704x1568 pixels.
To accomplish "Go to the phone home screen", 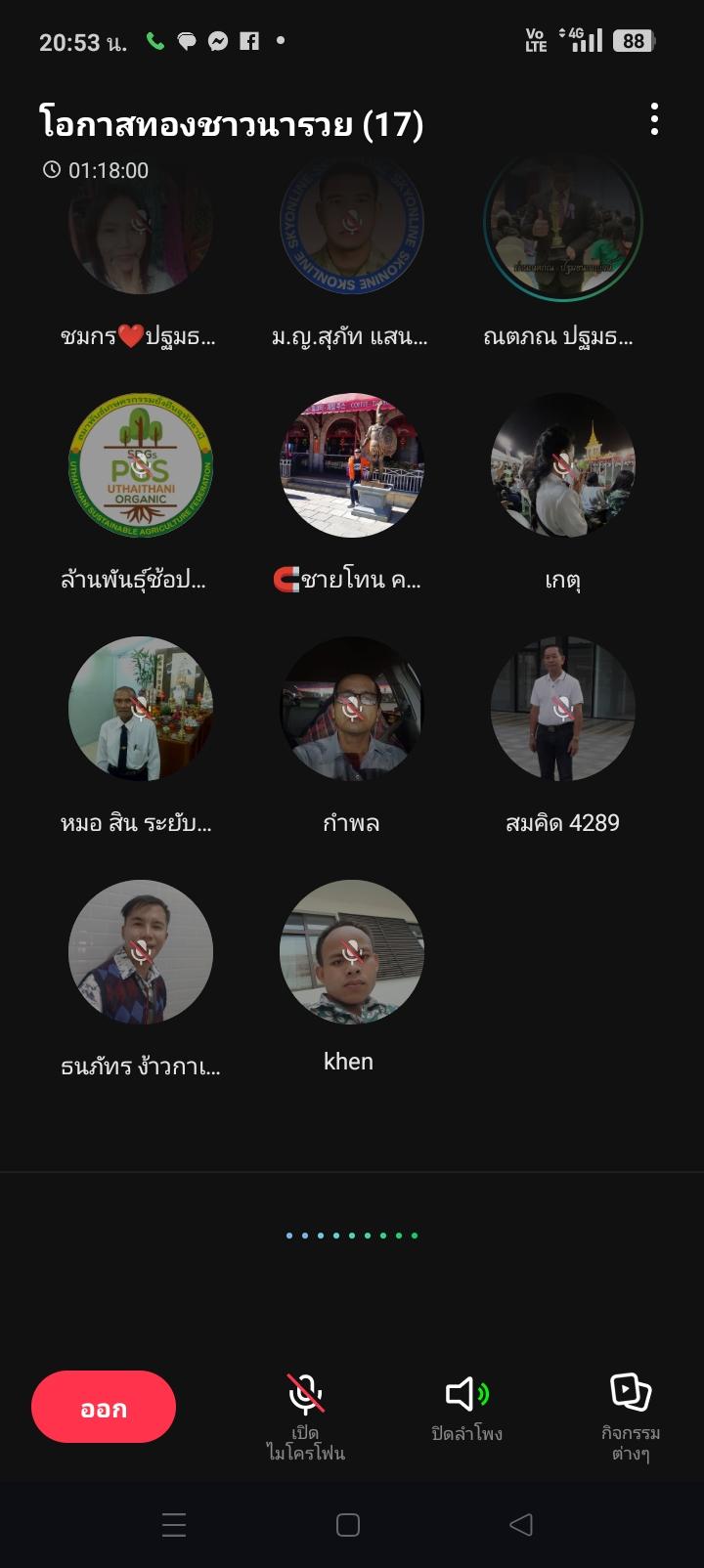I will (348, 1525).
